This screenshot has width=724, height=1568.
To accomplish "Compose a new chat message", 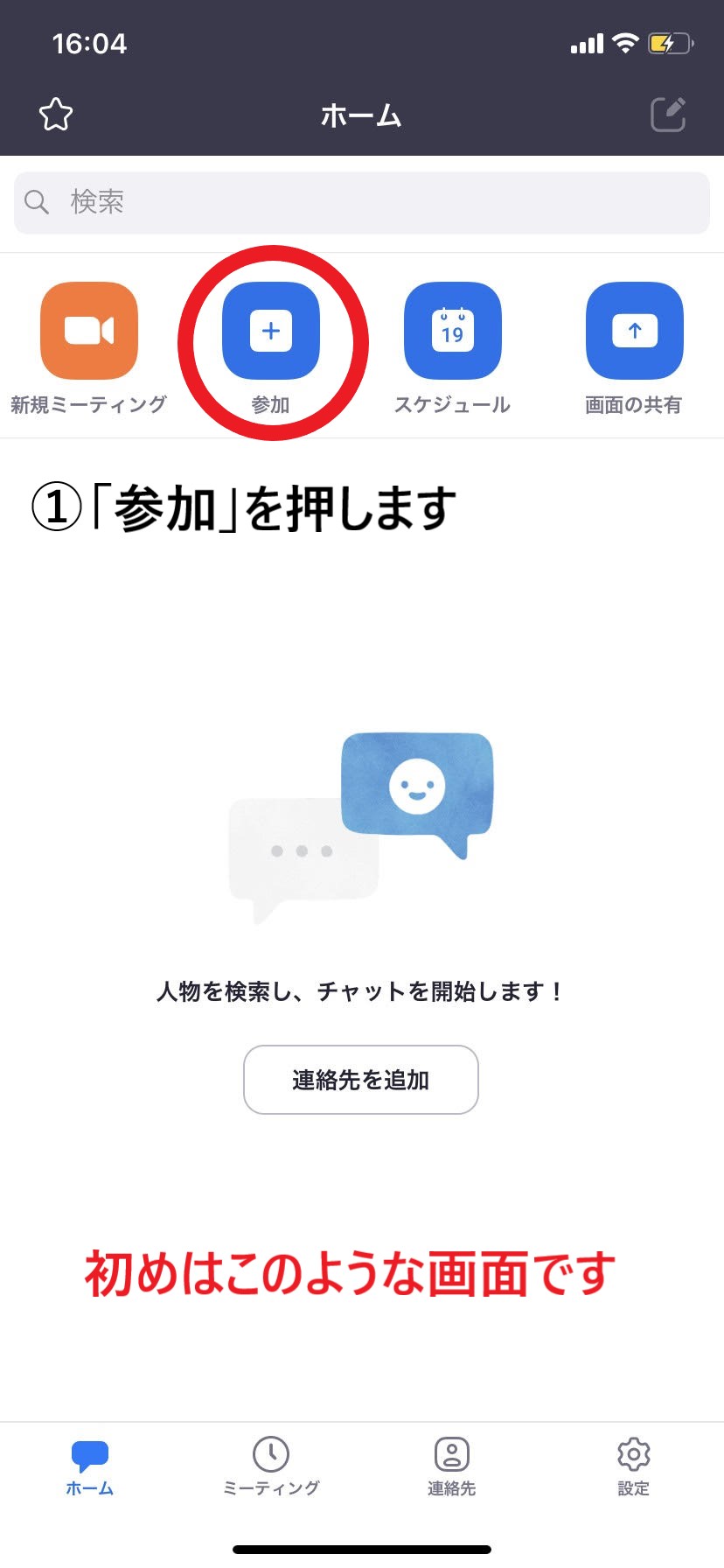I will (x=668, y=115).
